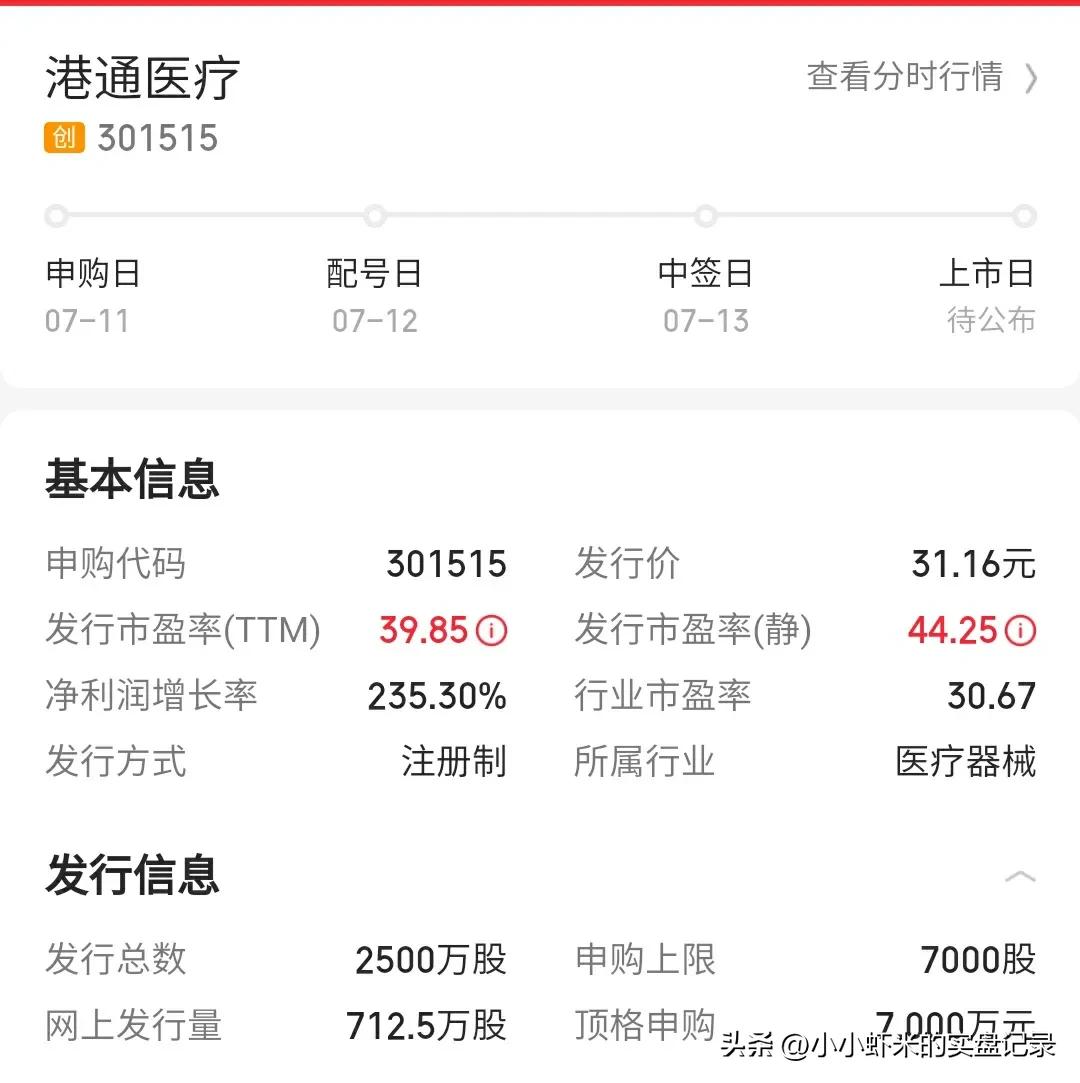Screen dimensions: 1080x1083
Task: Click the info icon beside 发行市盈率(TTM)
Action: click(x=491, y=630)
